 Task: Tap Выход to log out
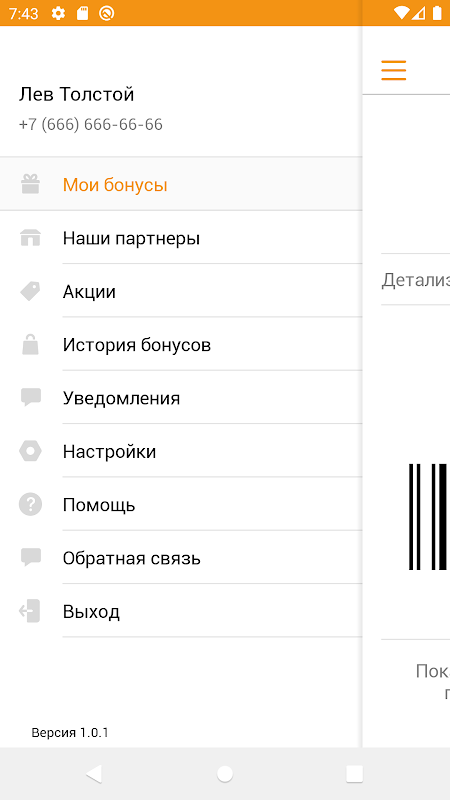pyautogui.click(x=181, y=611)
